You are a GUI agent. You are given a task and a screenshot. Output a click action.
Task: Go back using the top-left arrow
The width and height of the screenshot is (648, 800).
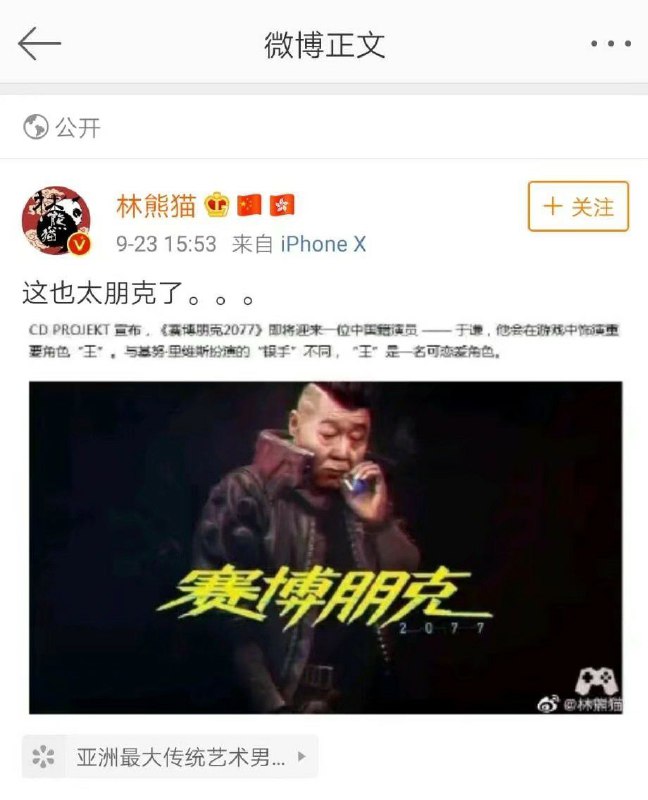click(x=40, y=44)
